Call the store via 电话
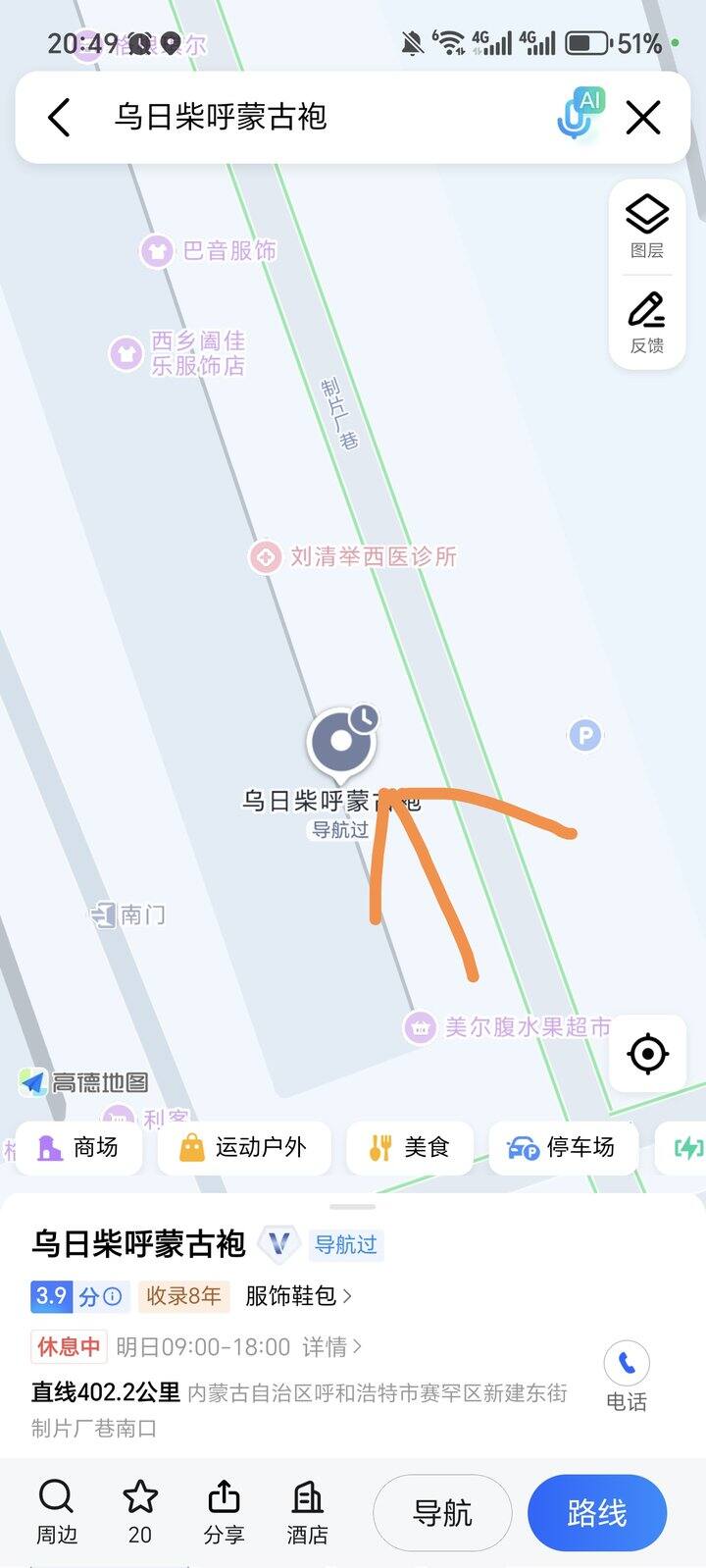The height and width of the screenshot is (1568, 706). pos(627,1376)
